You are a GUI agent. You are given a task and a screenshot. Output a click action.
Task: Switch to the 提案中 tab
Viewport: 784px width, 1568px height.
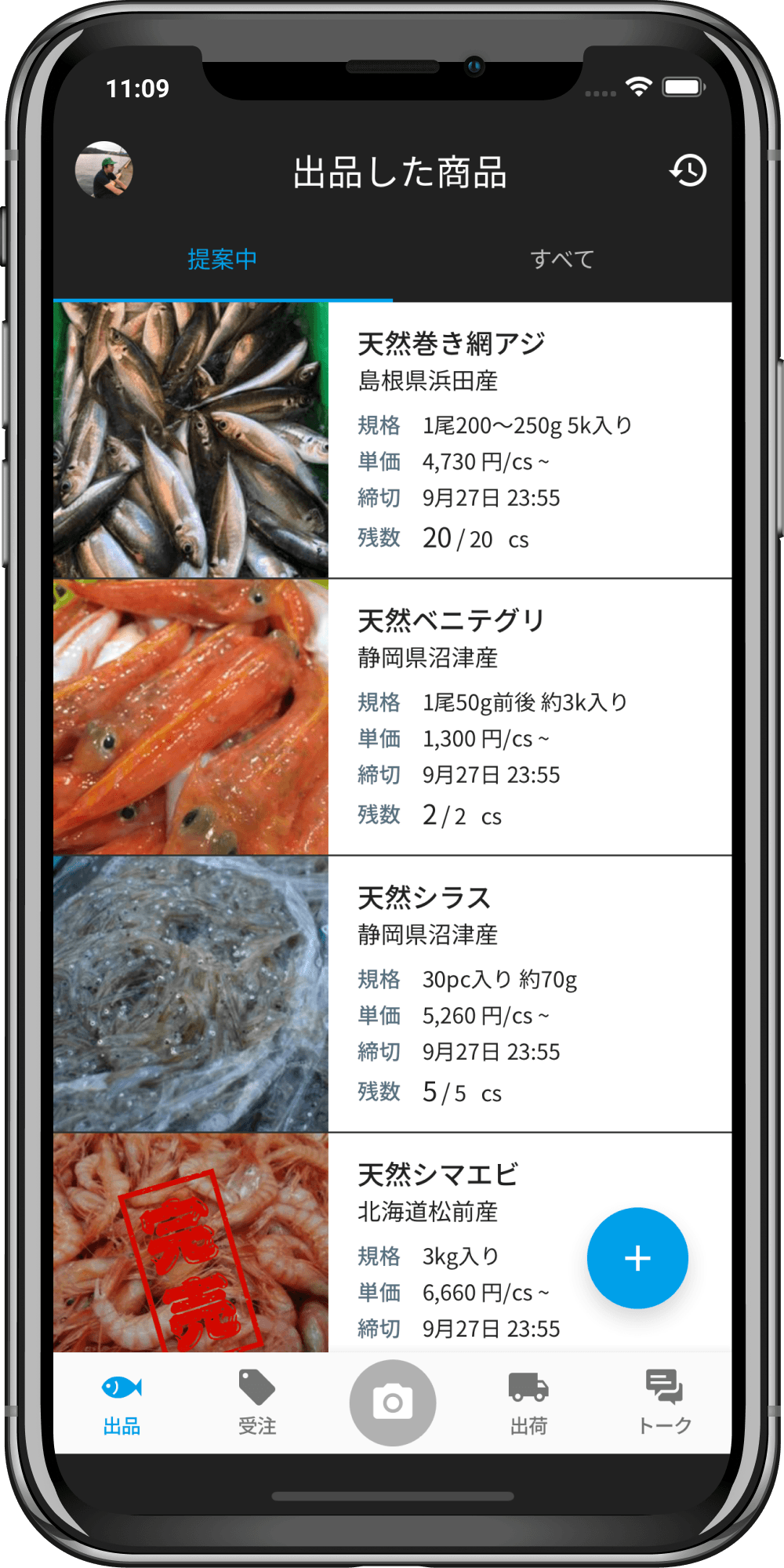point(223,260)
